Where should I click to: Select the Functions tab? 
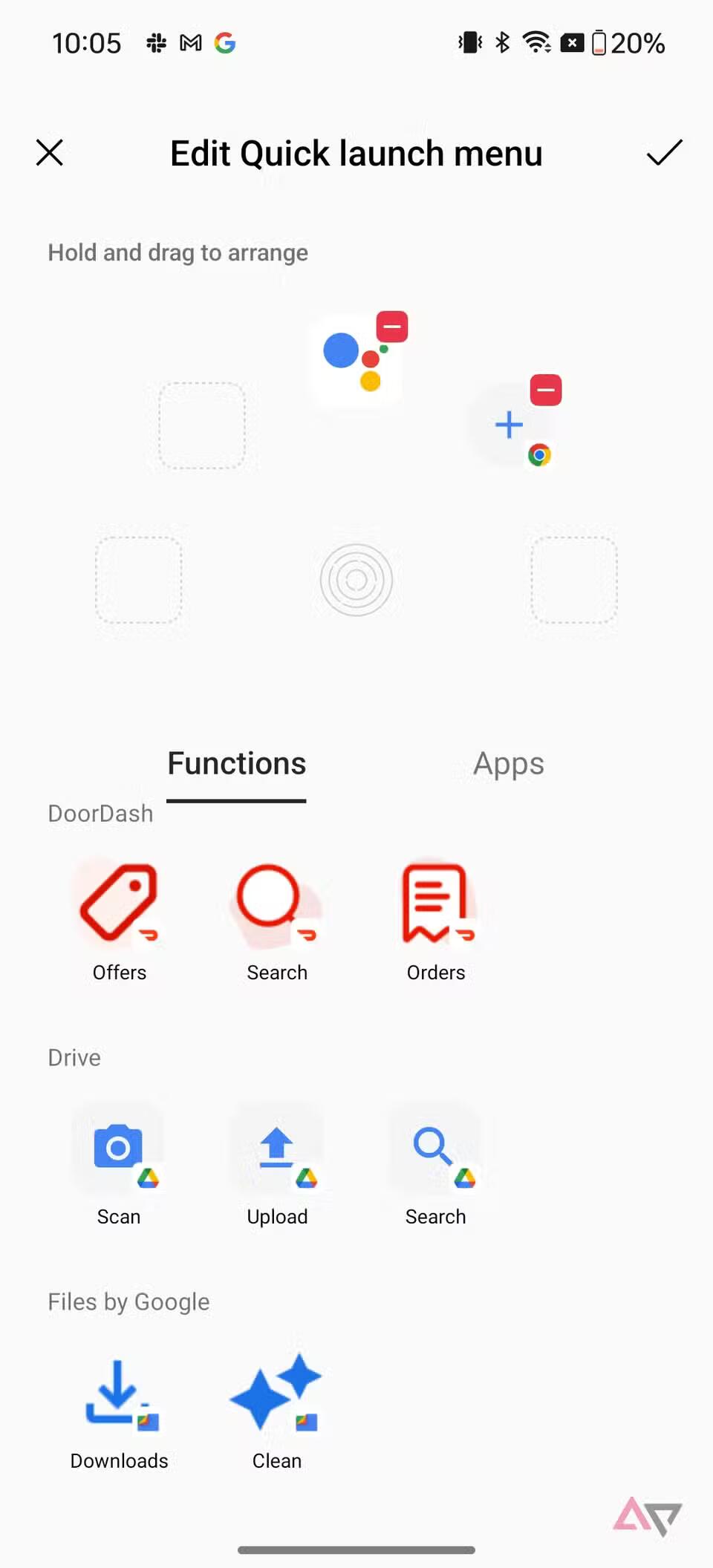click(x=236, y=764)
